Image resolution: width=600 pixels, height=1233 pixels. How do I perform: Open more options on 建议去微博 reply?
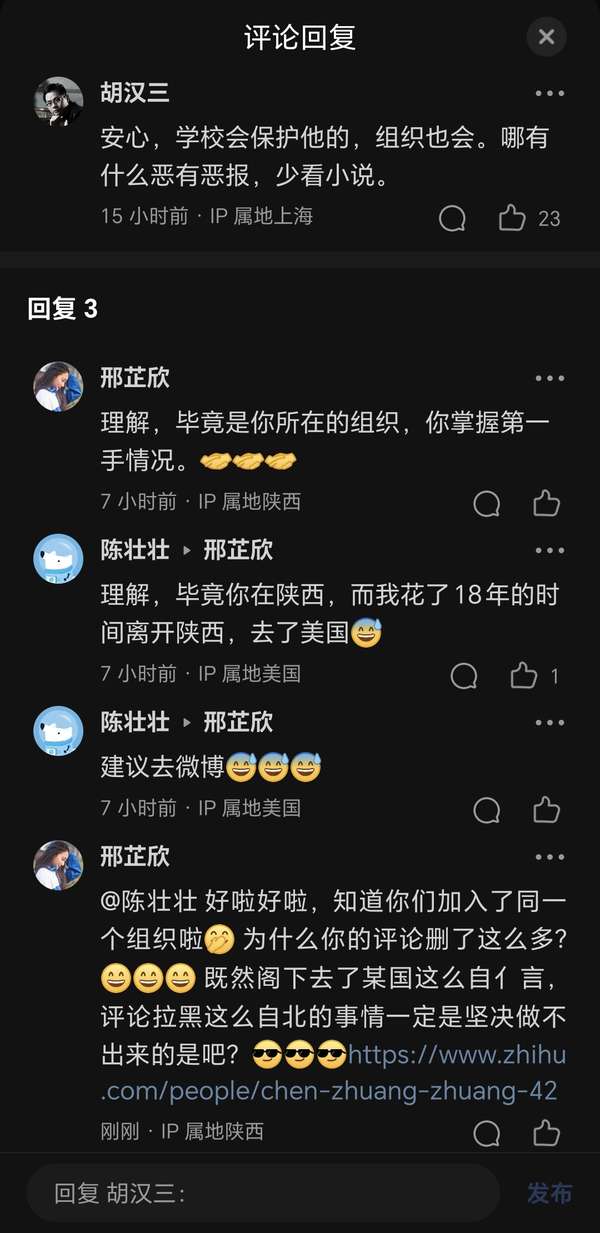pyautogui.click(x=550, y=722)
